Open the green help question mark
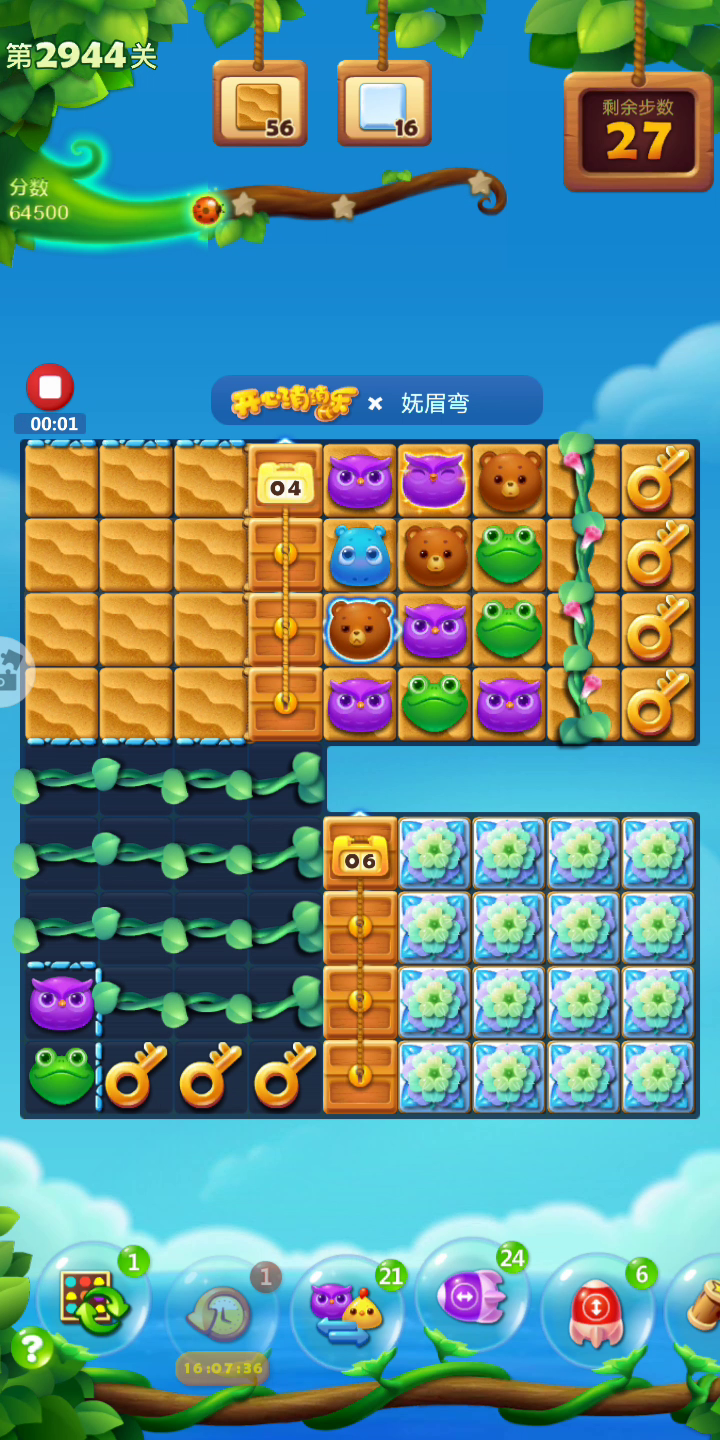Screen dimensions: 720x1440 click(32, 1348)
